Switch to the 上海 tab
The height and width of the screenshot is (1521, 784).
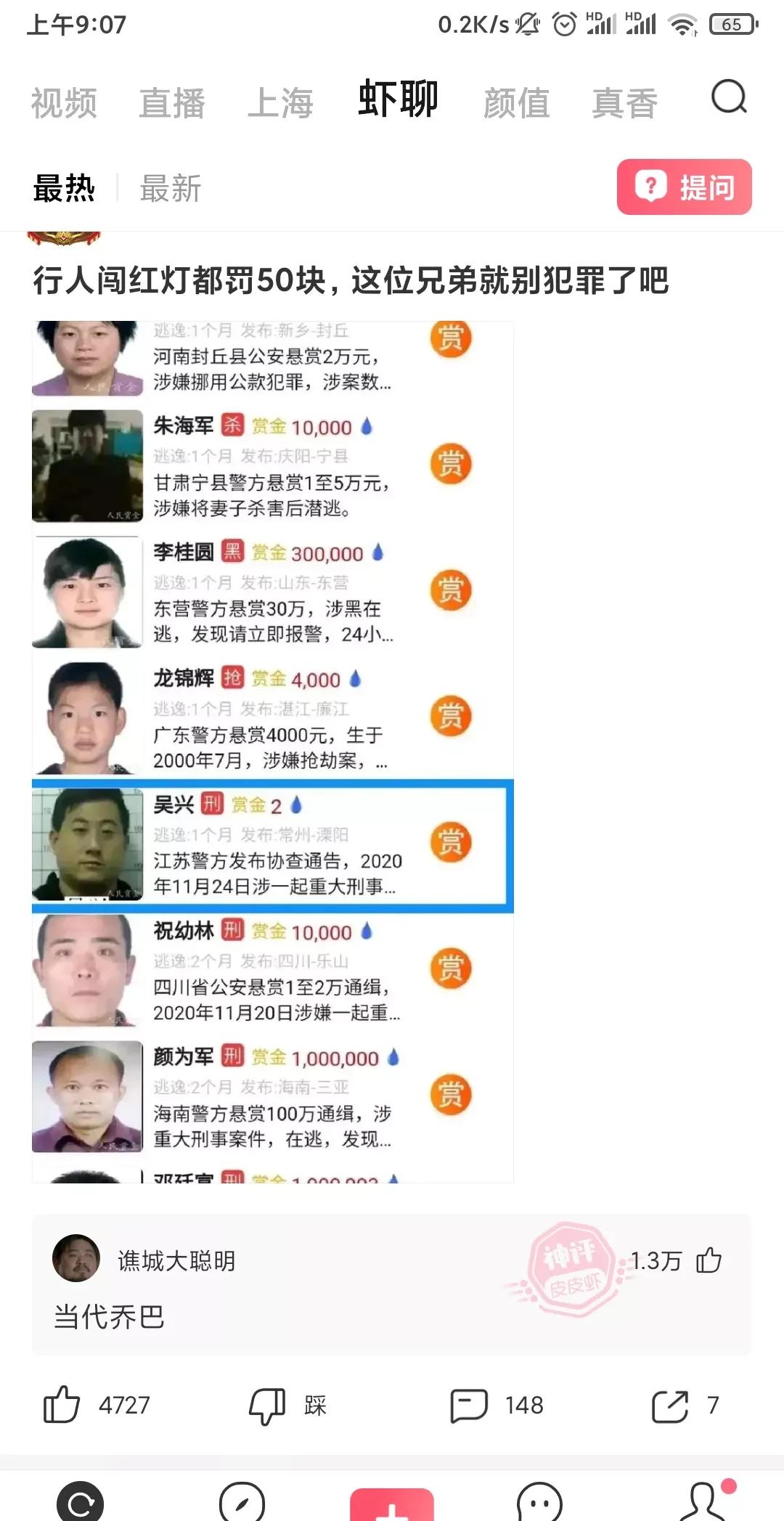pyautogui.click(x=280, y=102)
